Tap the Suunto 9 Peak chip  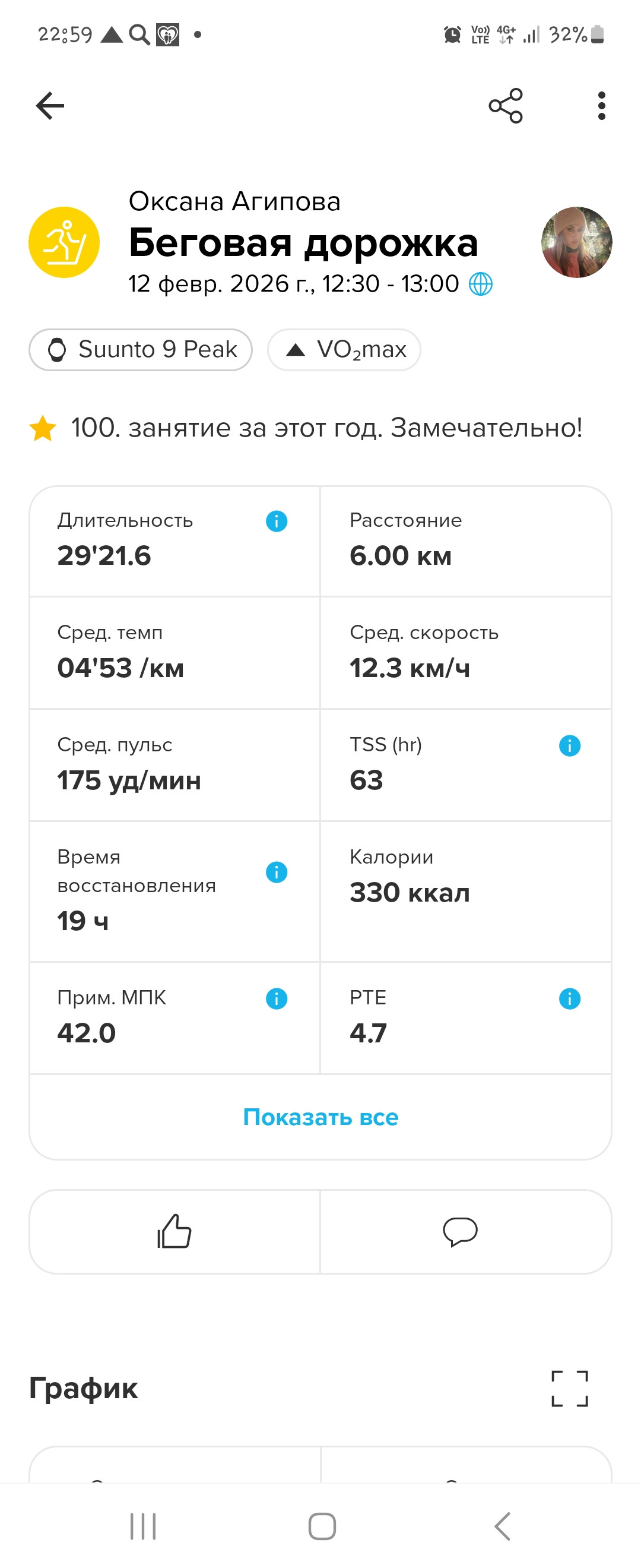point(141,349)
